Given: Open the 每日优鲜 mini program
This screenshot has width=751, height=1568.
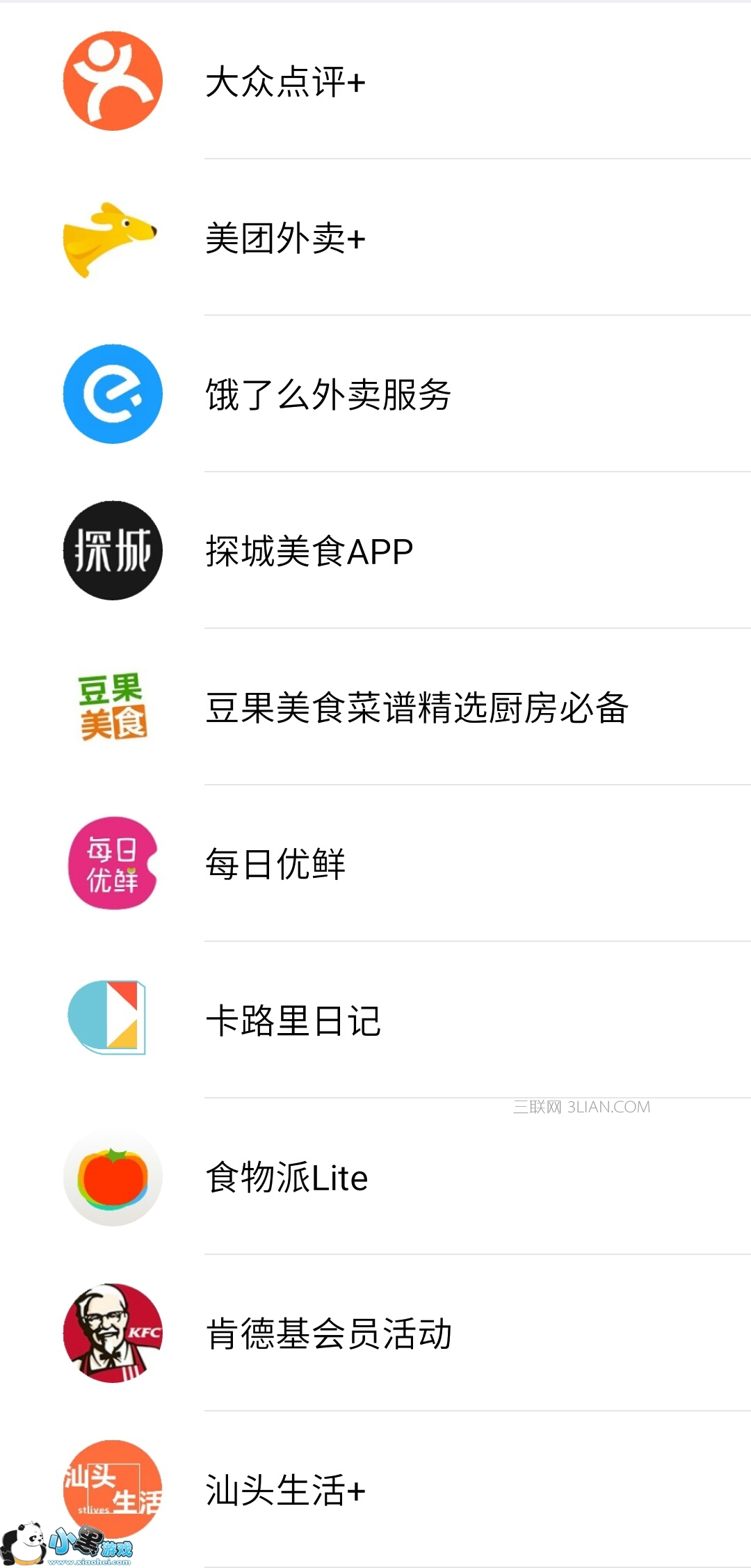Looking at the screenshot, I should click(x=275, y=865).
